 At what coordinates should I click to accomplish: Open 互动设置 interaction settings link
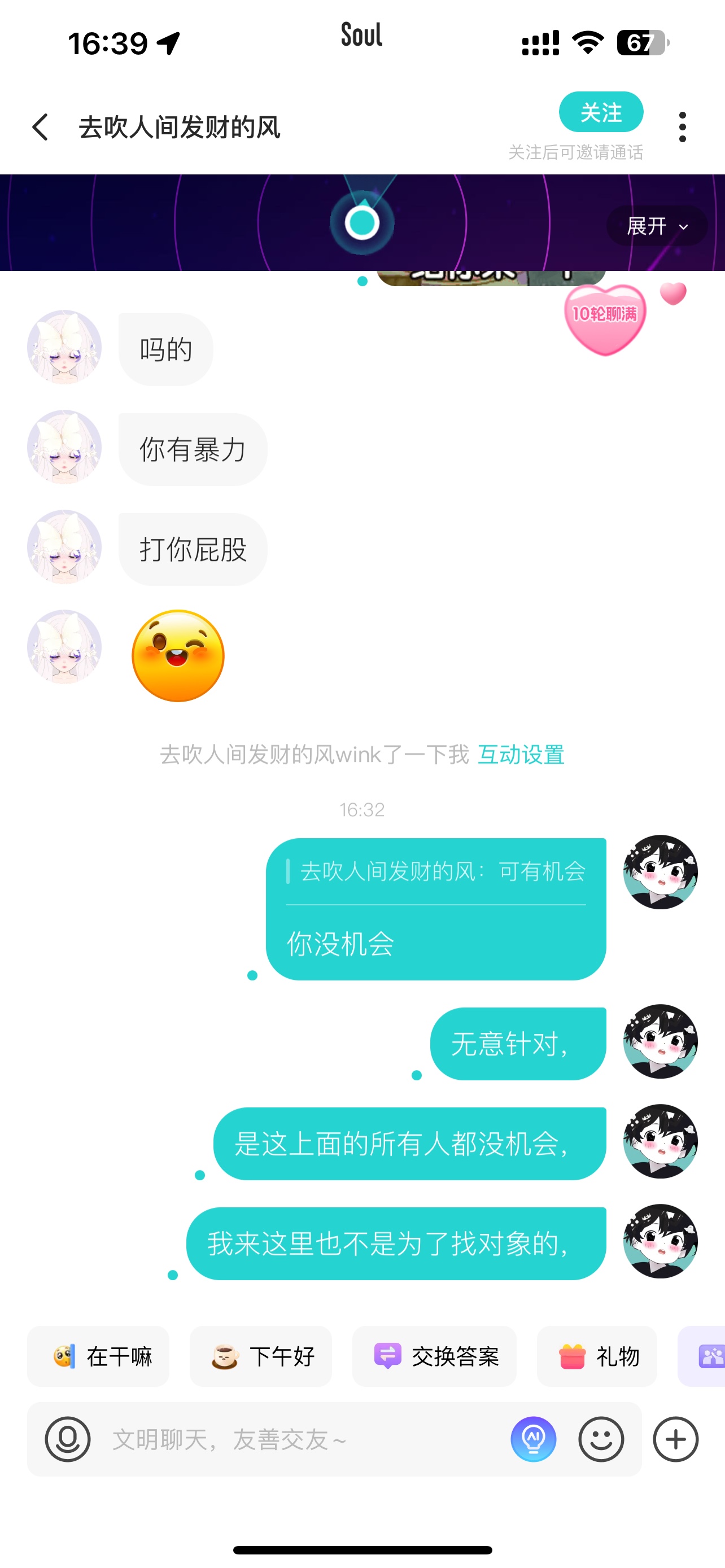pos(521,754)
